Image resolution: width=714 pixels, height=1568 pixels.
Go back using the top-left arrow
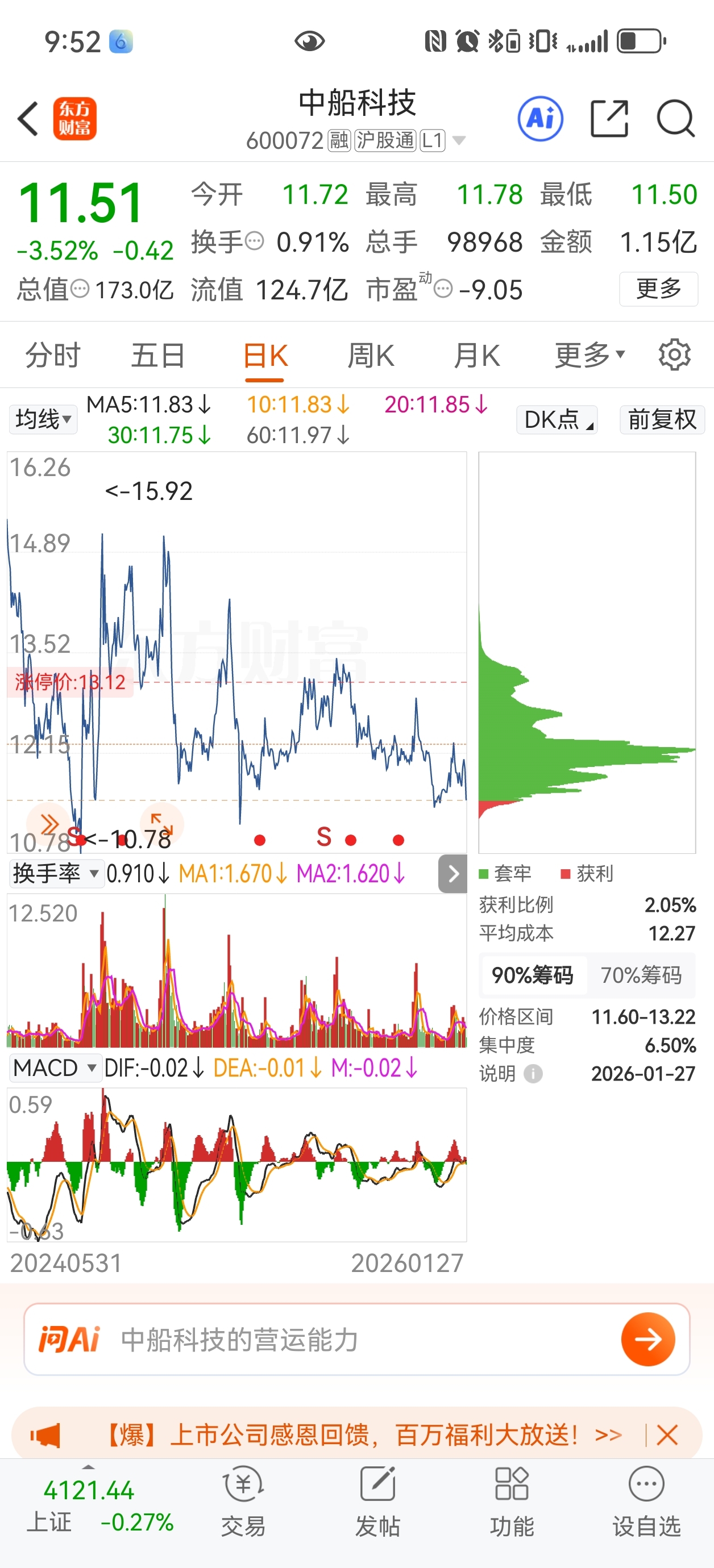(x=28, y=118)
